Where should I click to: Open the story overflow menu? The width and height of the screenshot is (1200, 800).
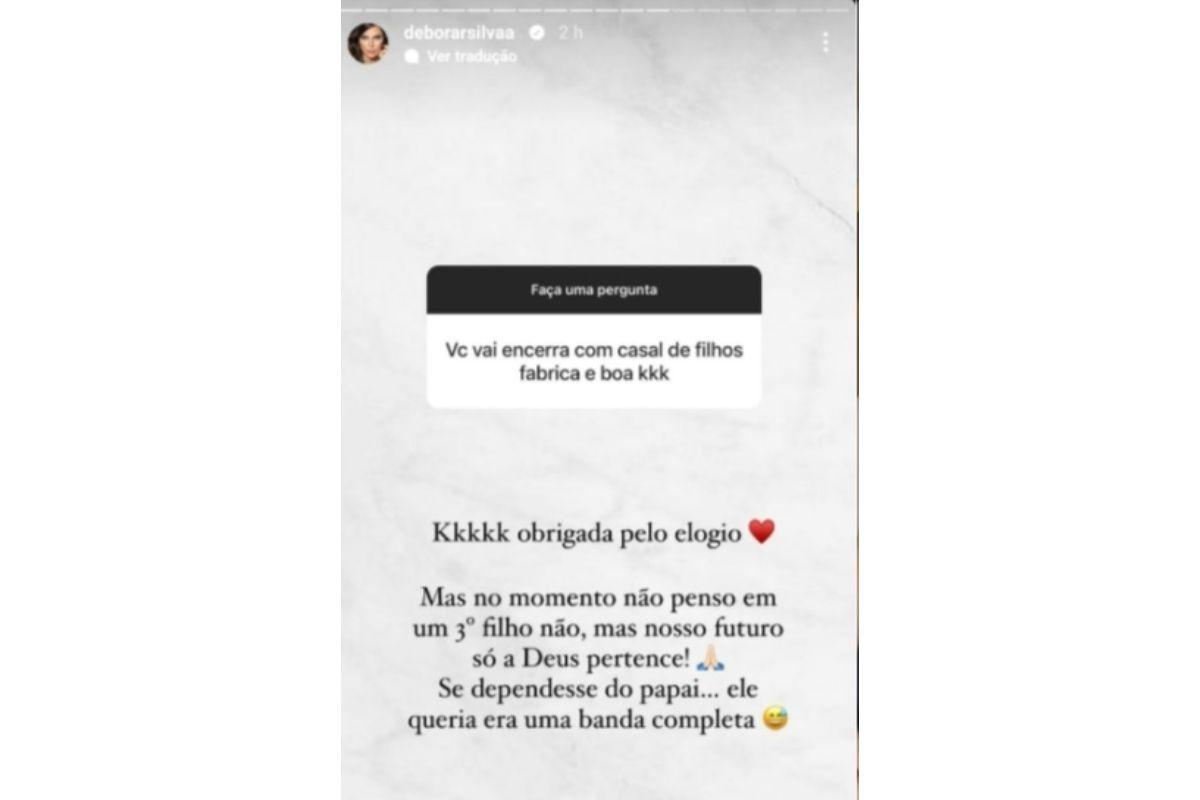(x=825, y=42)
